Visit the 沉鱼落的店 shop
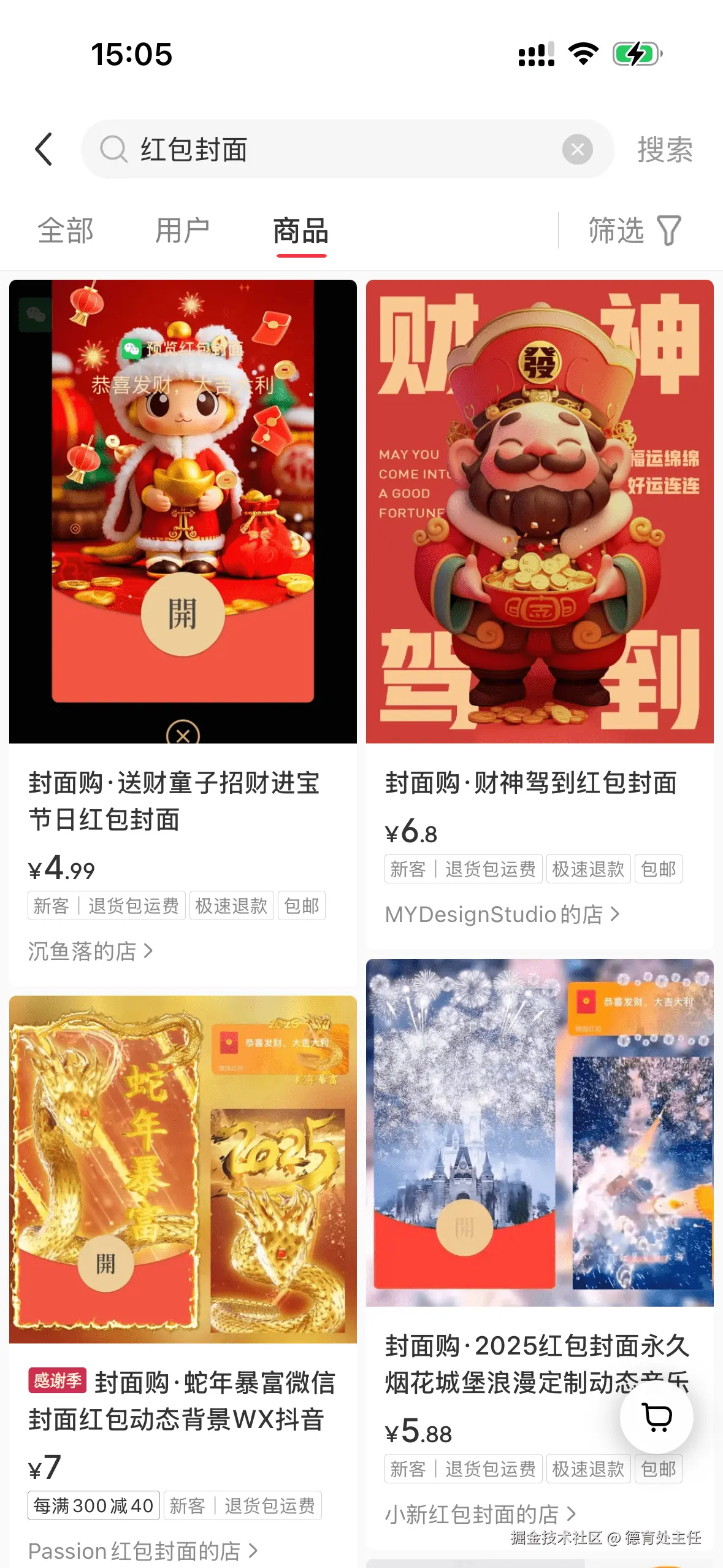Screen dimensions: 723x1568 point(90,951)
